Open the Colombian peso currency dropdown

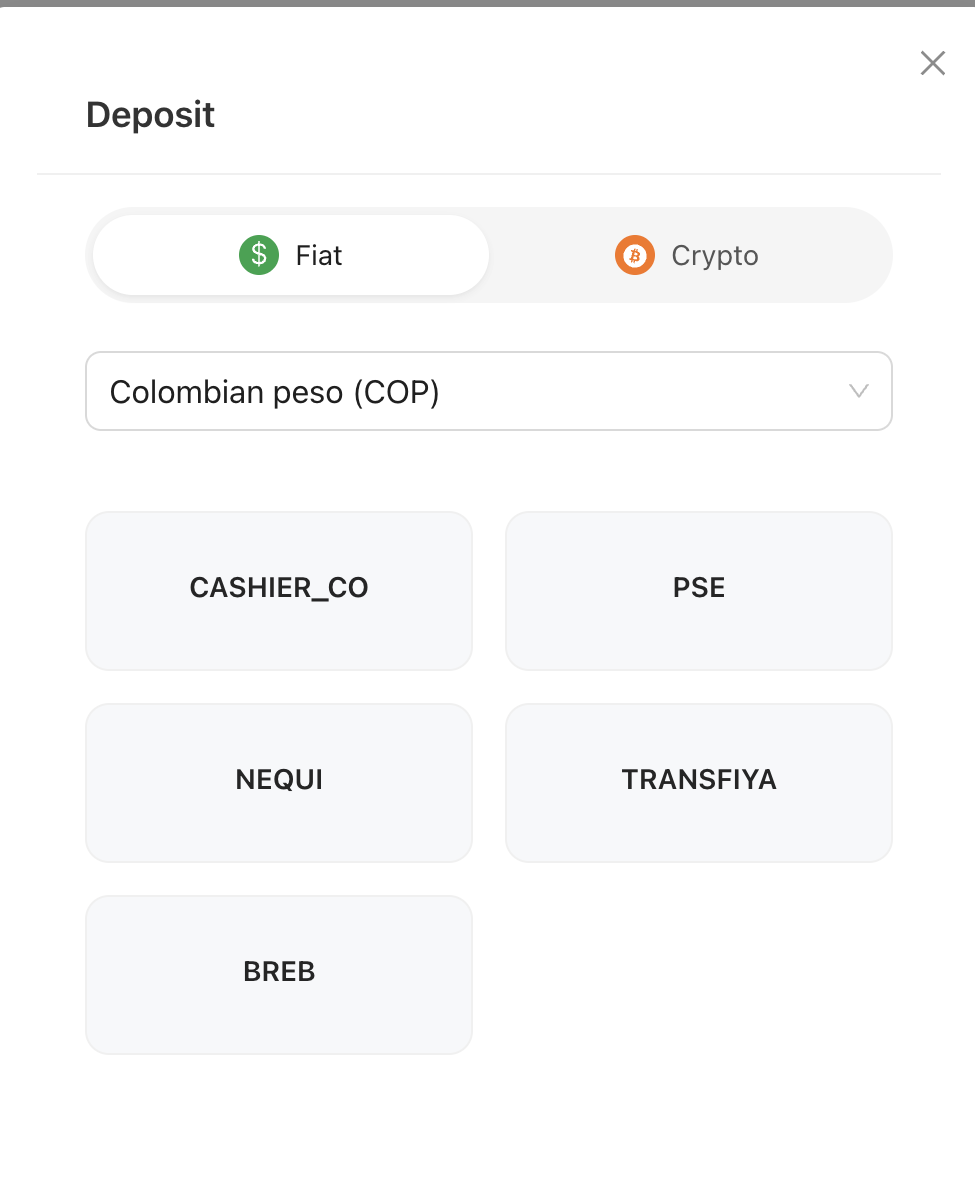[x=488, y=391]
